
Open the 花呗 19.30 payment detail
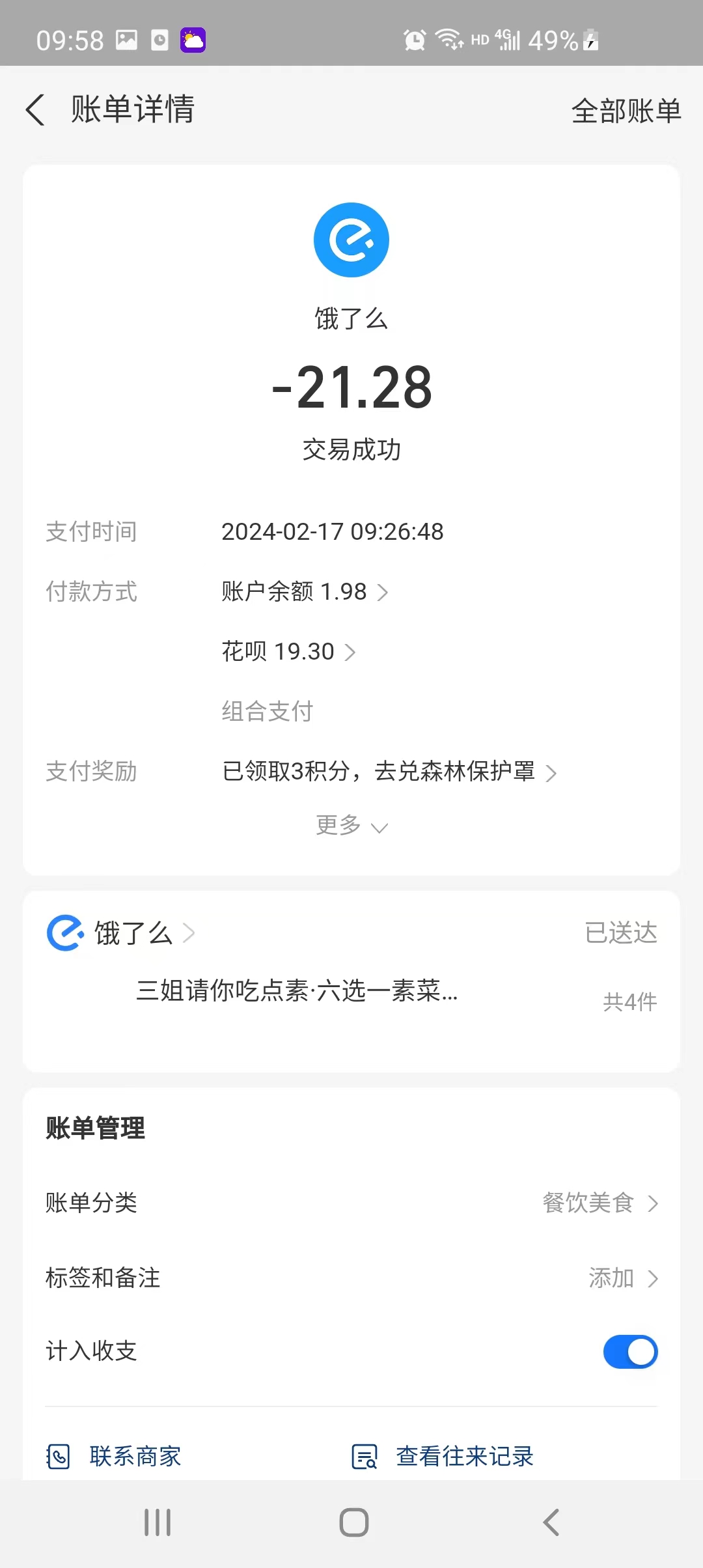coord(288,652)
